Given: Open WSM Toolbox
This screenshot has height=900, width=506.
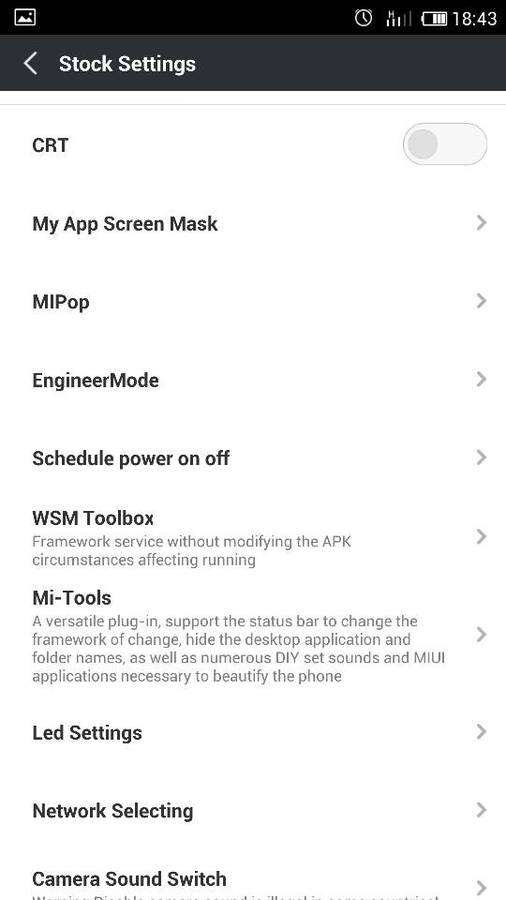Looking at the screenshot, I should tap(253, 537).
